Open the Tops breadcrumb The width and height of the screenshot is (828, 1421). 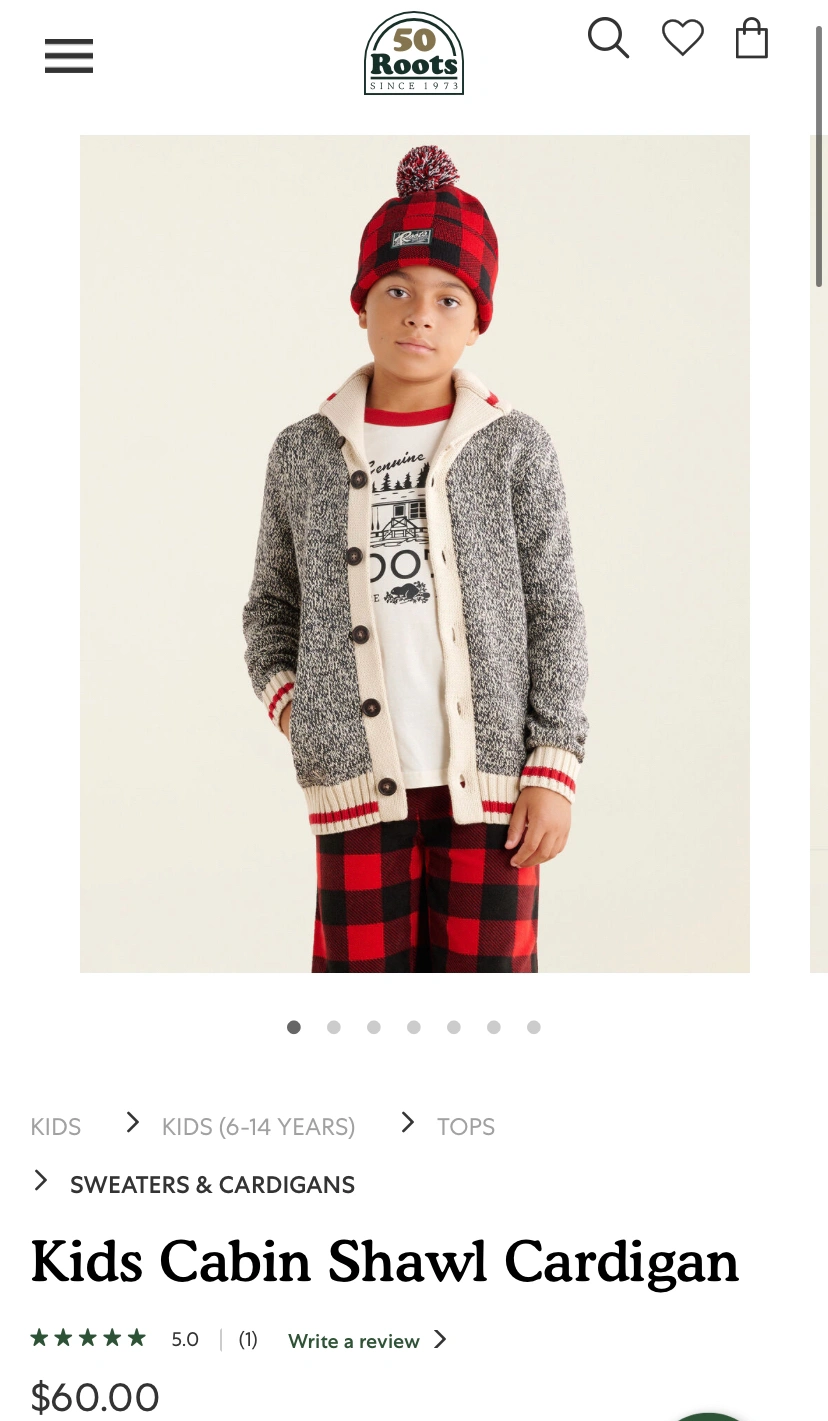[x=466, y=1127]
